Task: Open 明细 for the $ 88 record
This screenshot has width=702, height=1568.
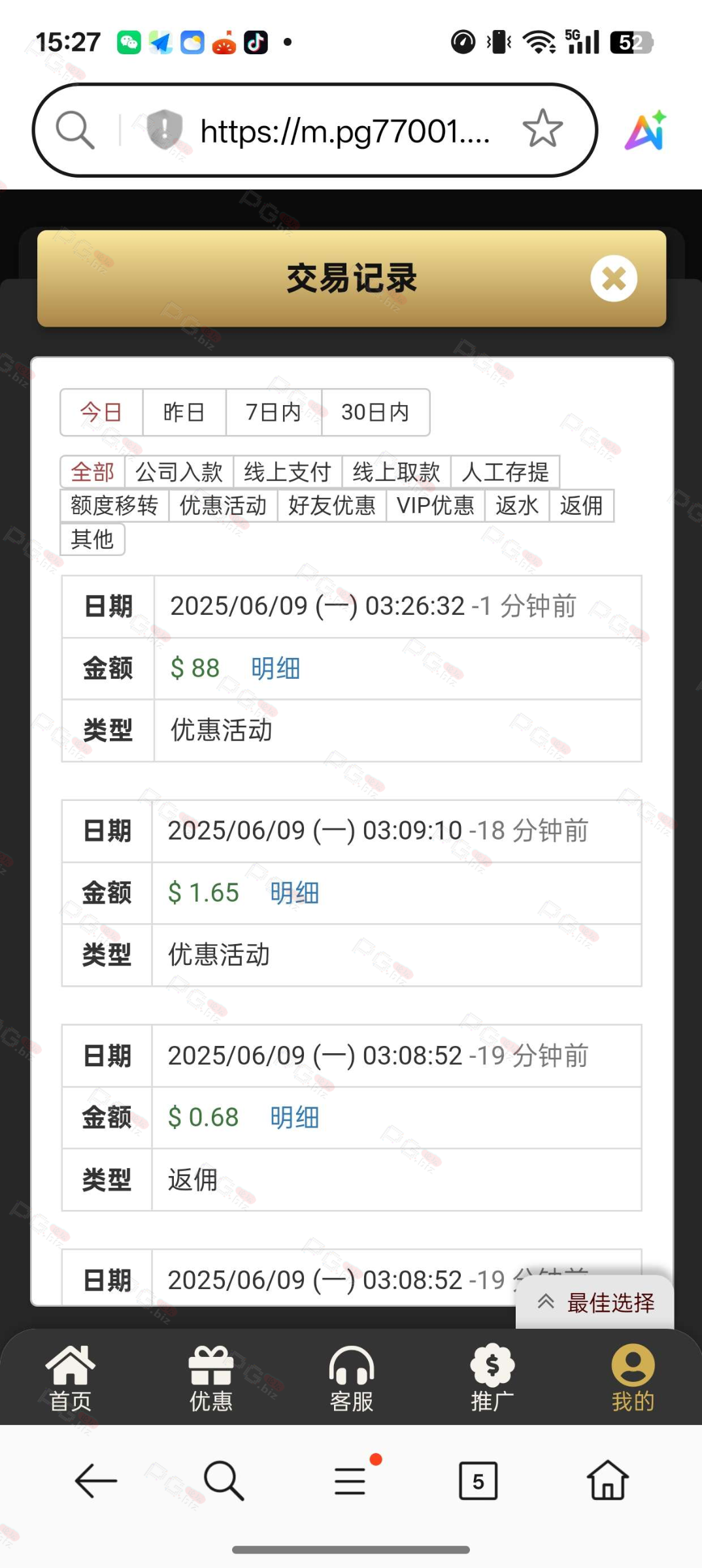Action: 275,668
